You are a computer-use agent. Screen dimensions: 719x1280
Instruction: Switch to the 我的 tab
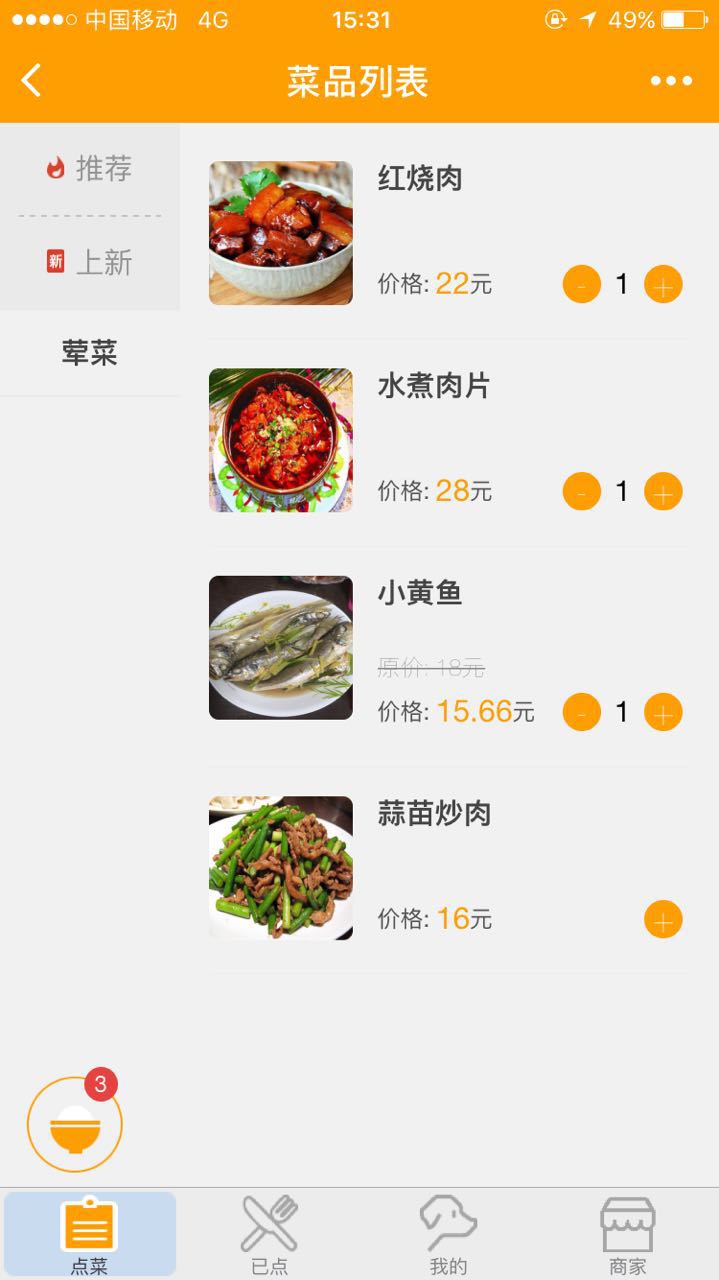(x=448, y=1236)
